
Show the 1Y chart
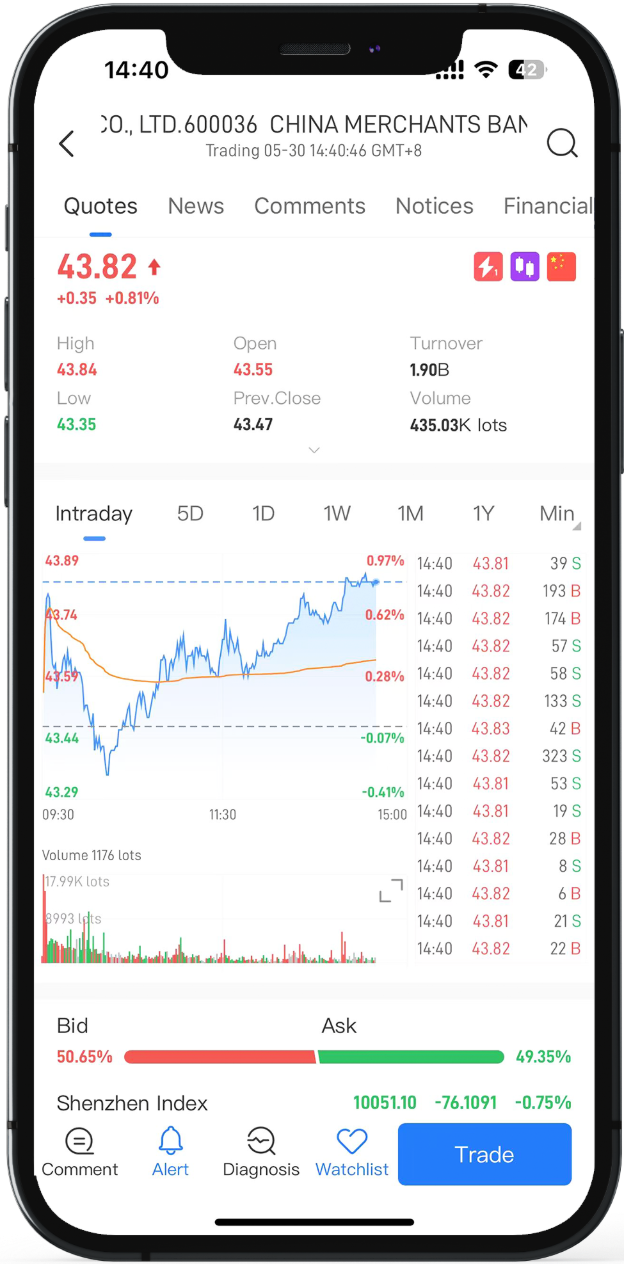[x=484, y=514]
